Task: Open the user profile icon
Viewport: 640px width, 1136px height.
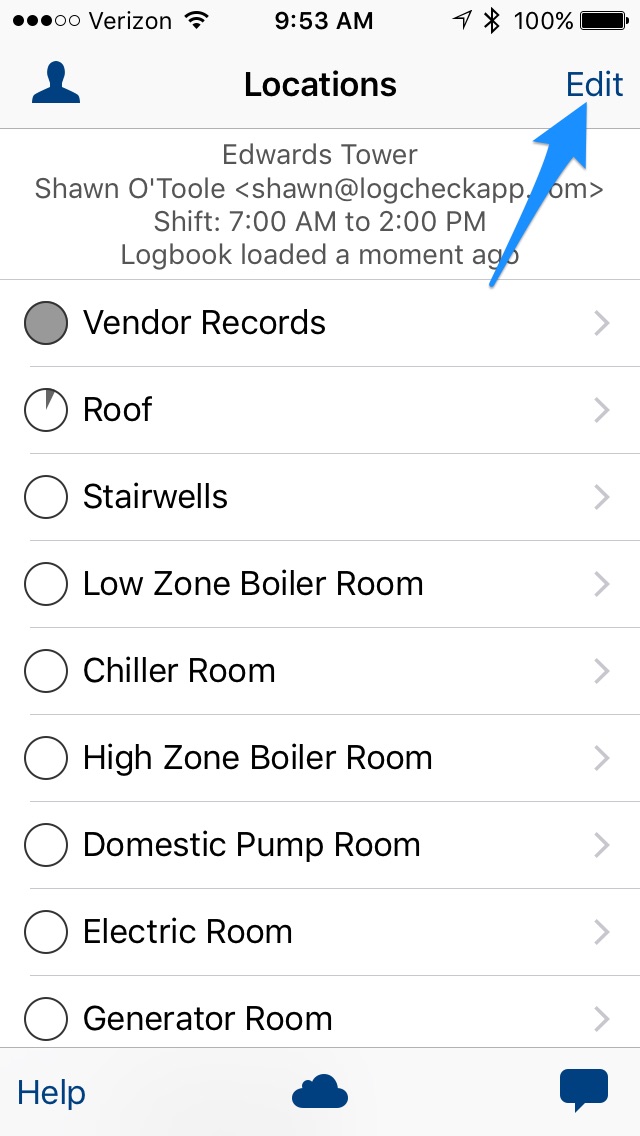Action: click(55, 84)
